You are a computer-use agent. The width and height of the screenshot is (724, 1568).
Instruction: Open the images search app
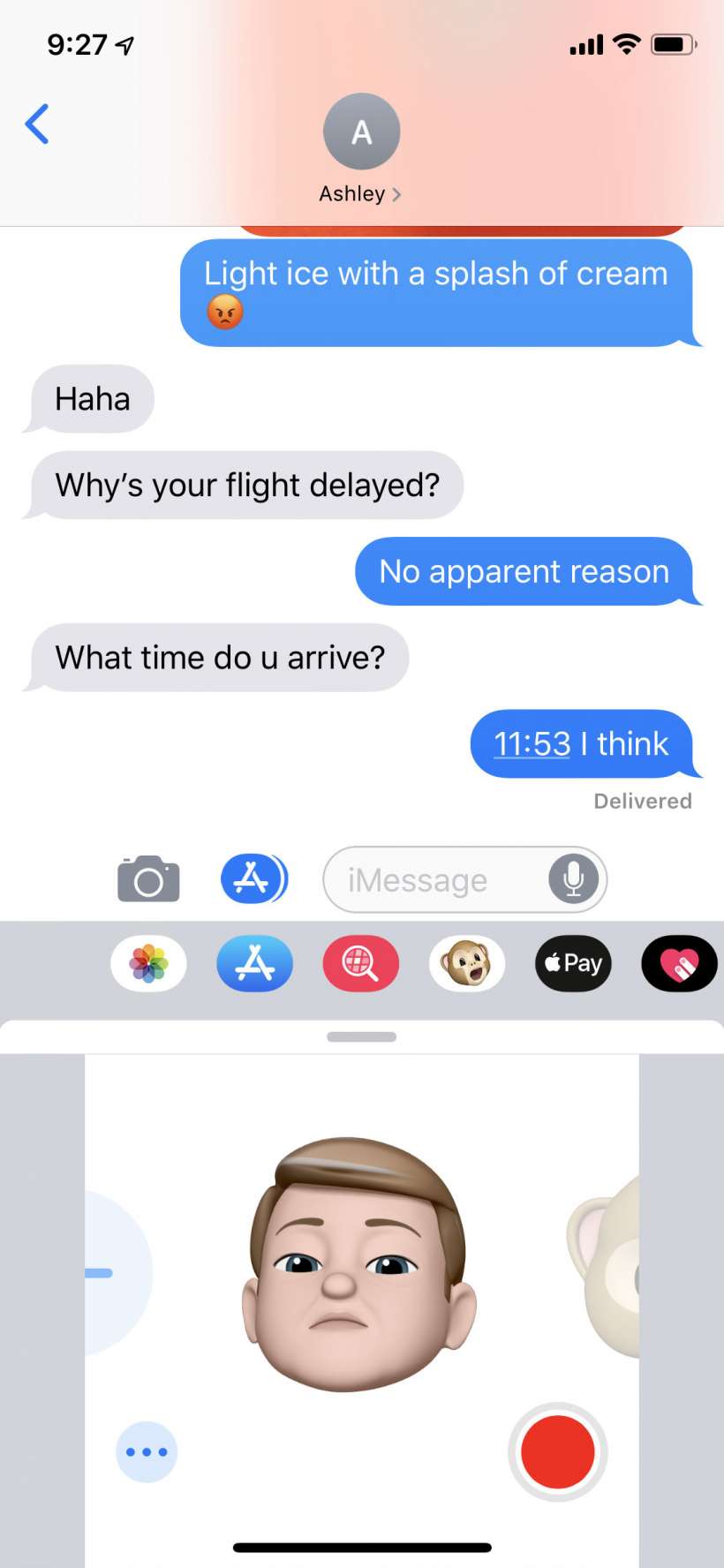coord(360,963)
